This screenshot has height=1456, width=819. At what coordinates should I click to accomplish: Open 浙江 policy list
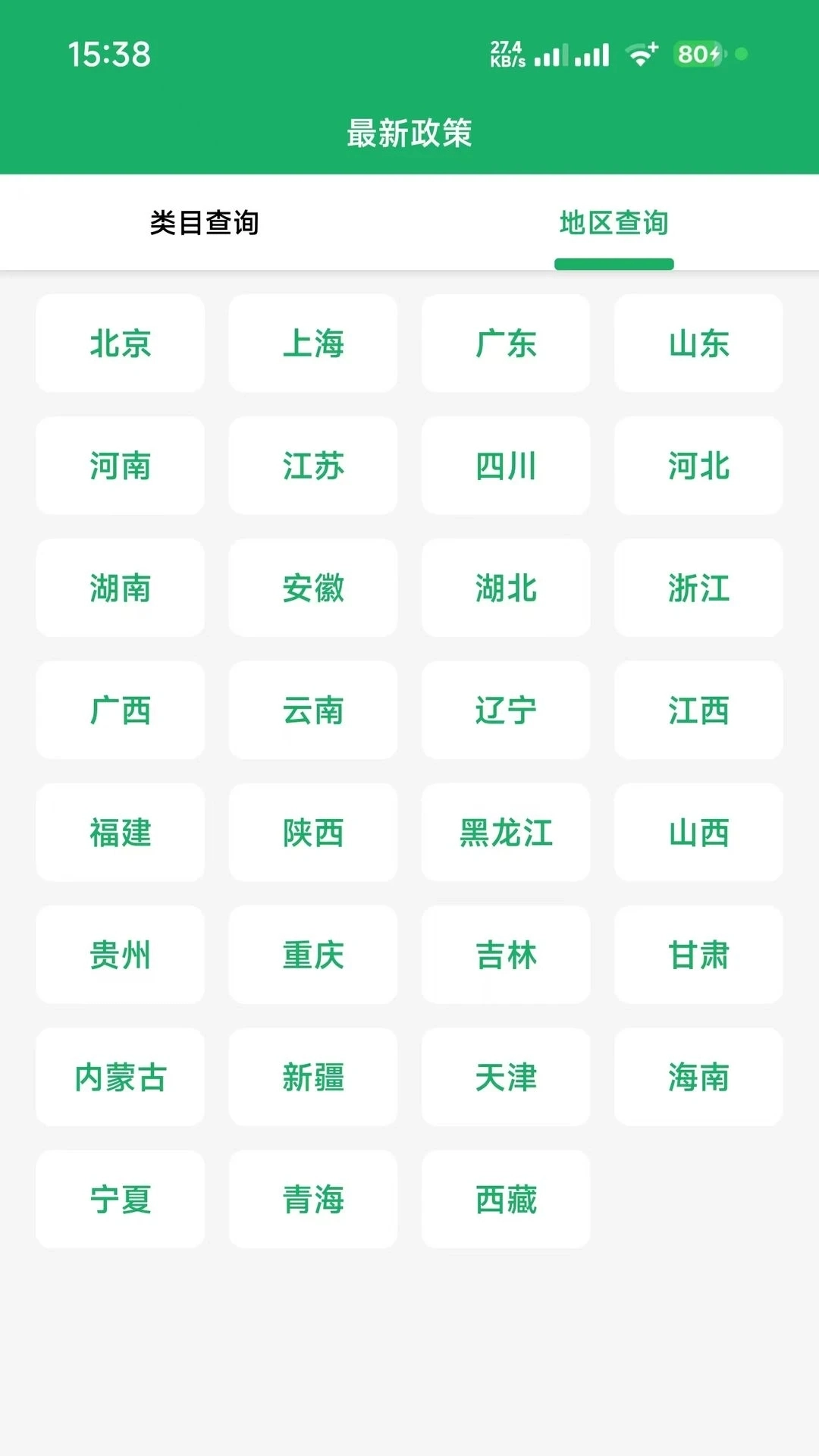tap(698, 588)
